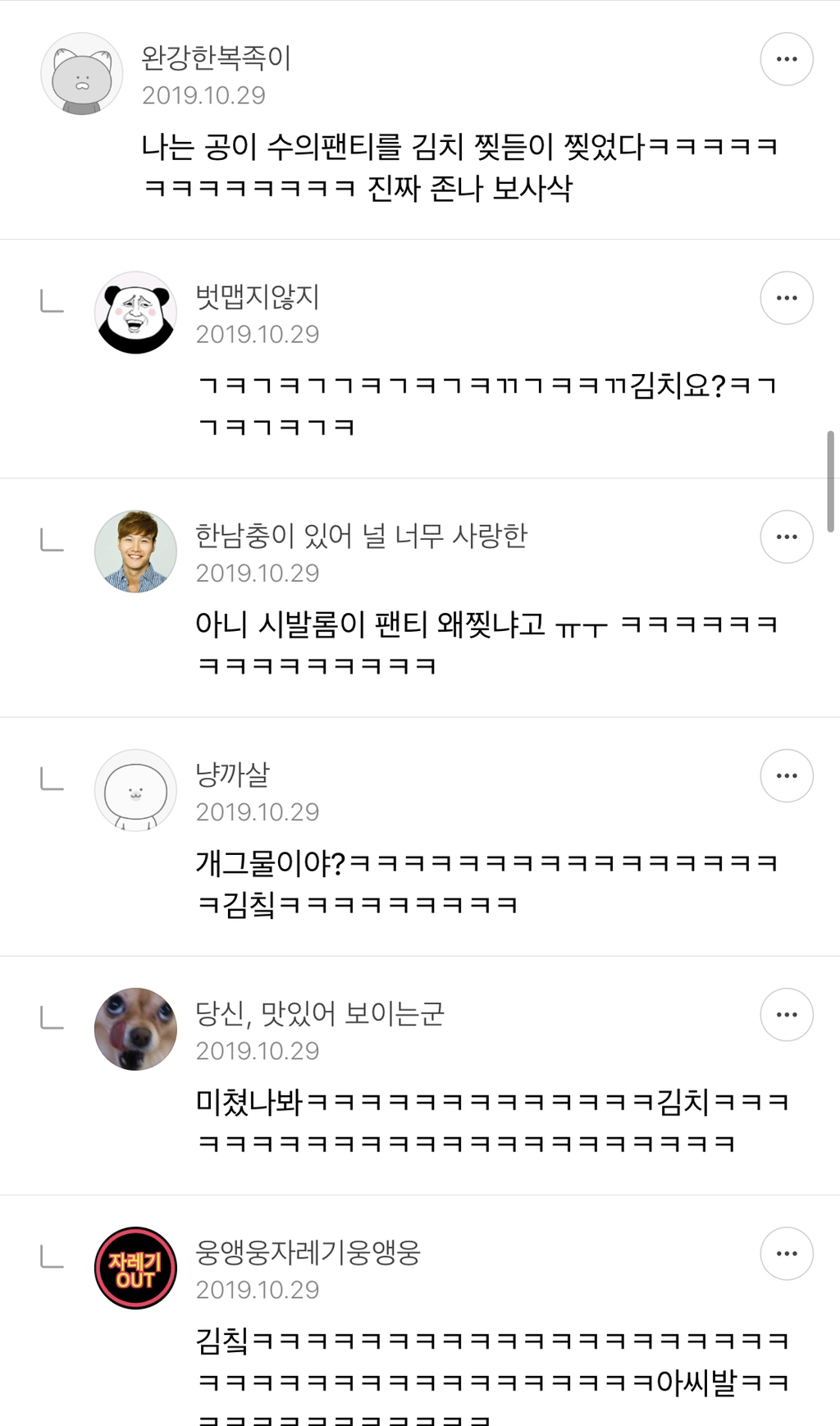View 벗맵지않지's panda profile picture
Screen dimensions: 840x1426
[135, 313]
